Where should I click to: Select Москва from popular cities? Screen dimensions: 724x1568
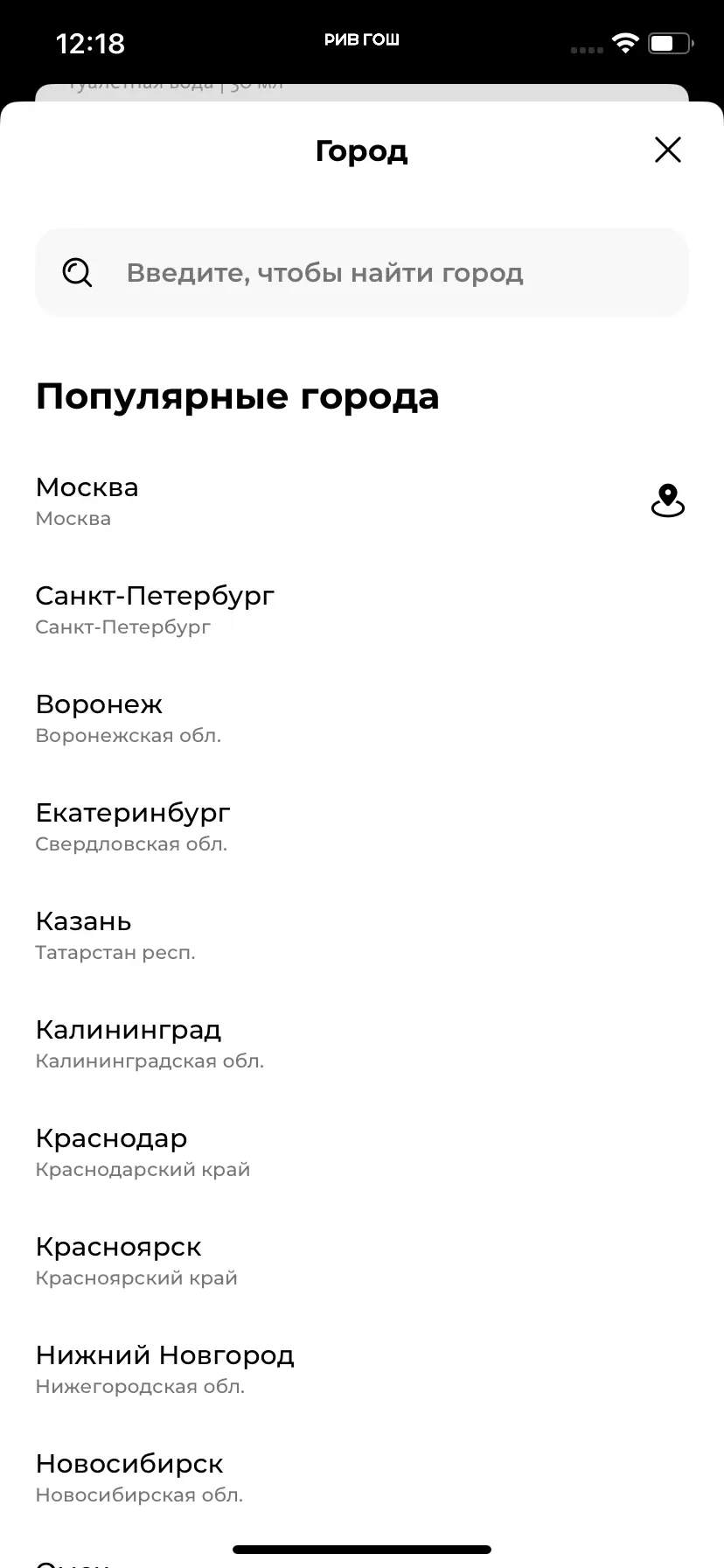point(87,500)
